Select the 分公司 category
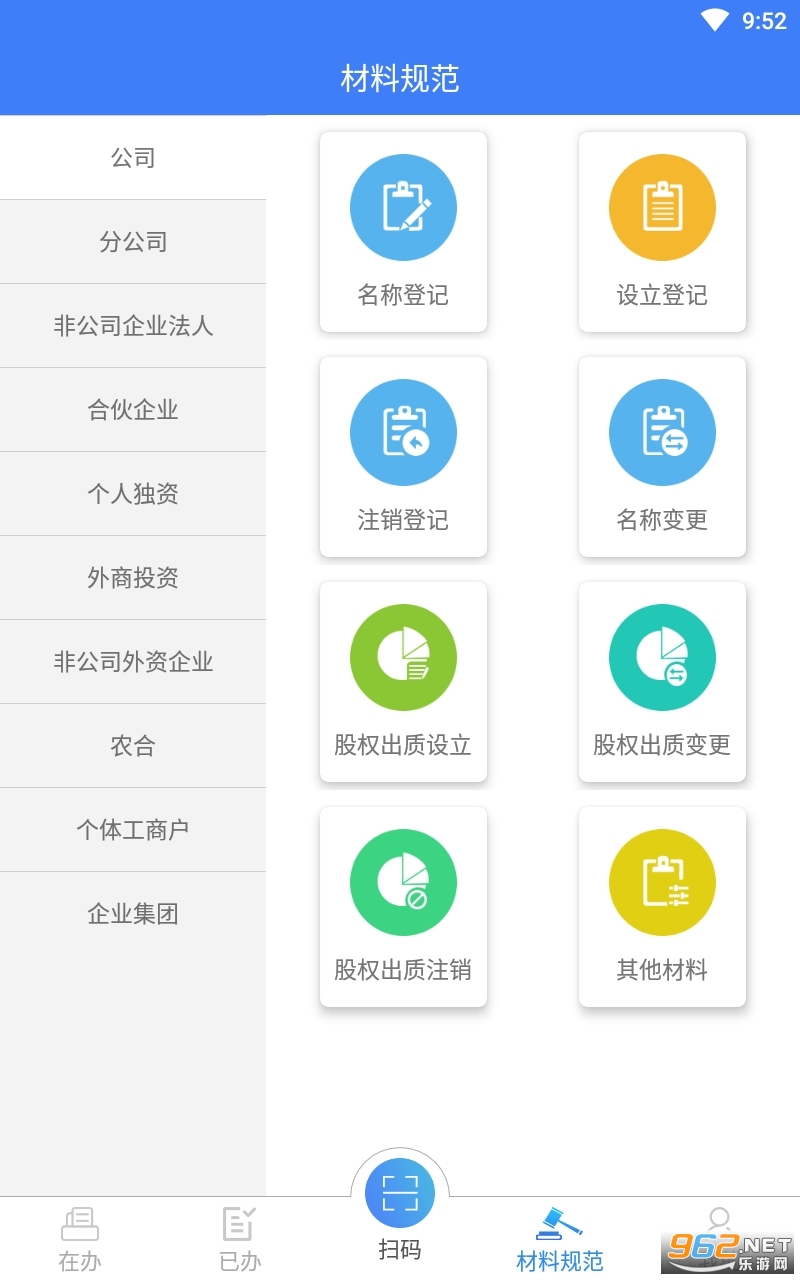This screenshot has height=1280, width=800. (x=133, y=242)
